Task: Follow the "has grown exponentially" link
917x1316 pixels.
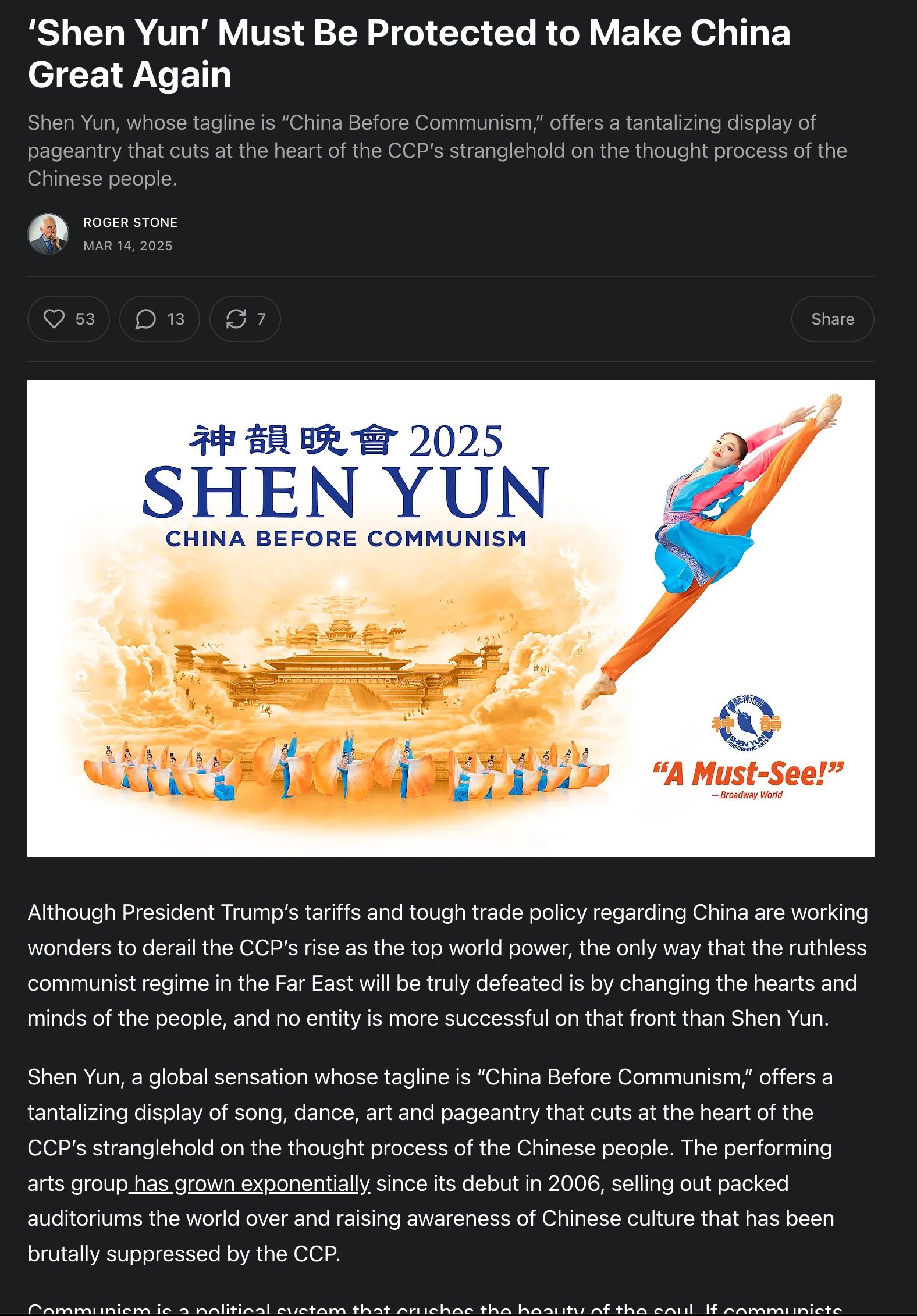Action: coord(251,1183)
